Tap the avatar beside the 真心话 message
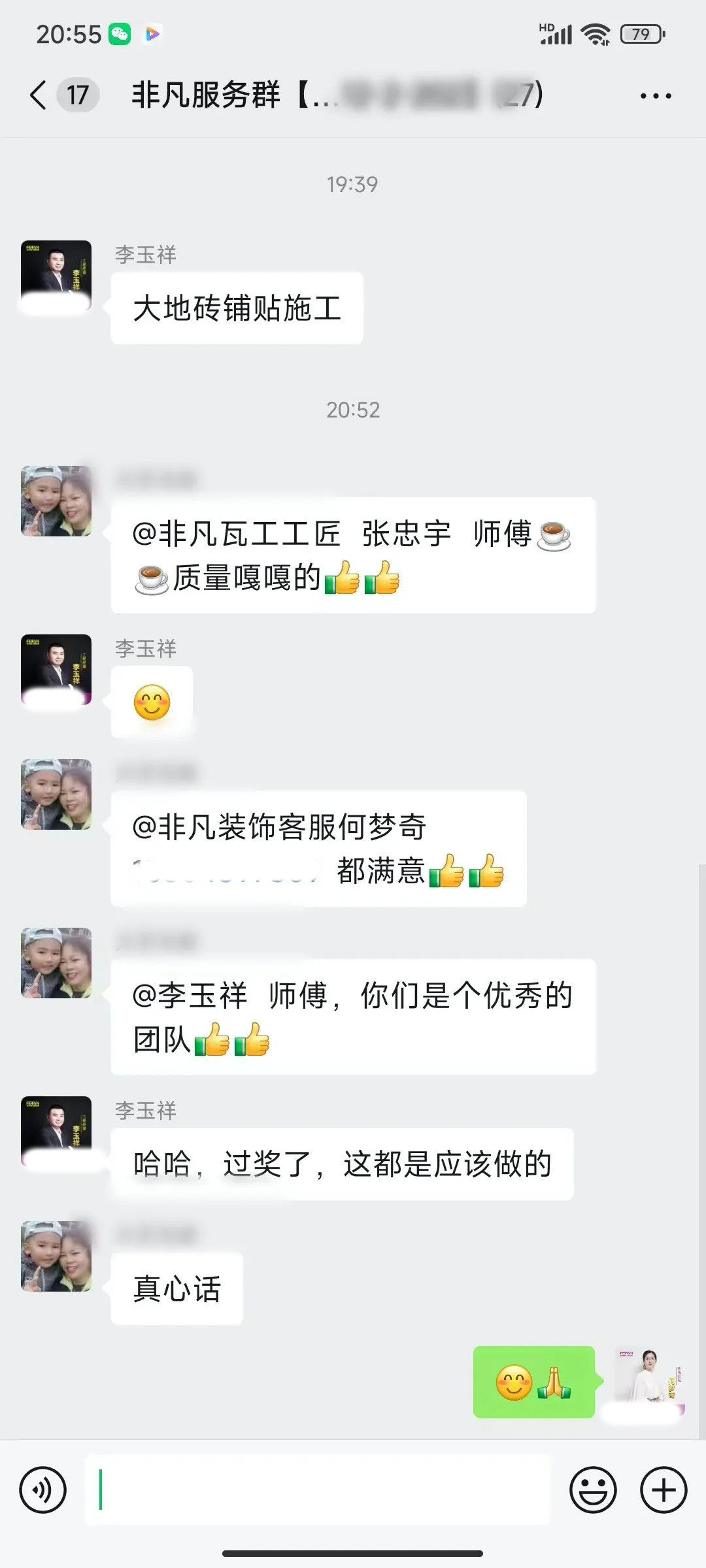 56,1256
